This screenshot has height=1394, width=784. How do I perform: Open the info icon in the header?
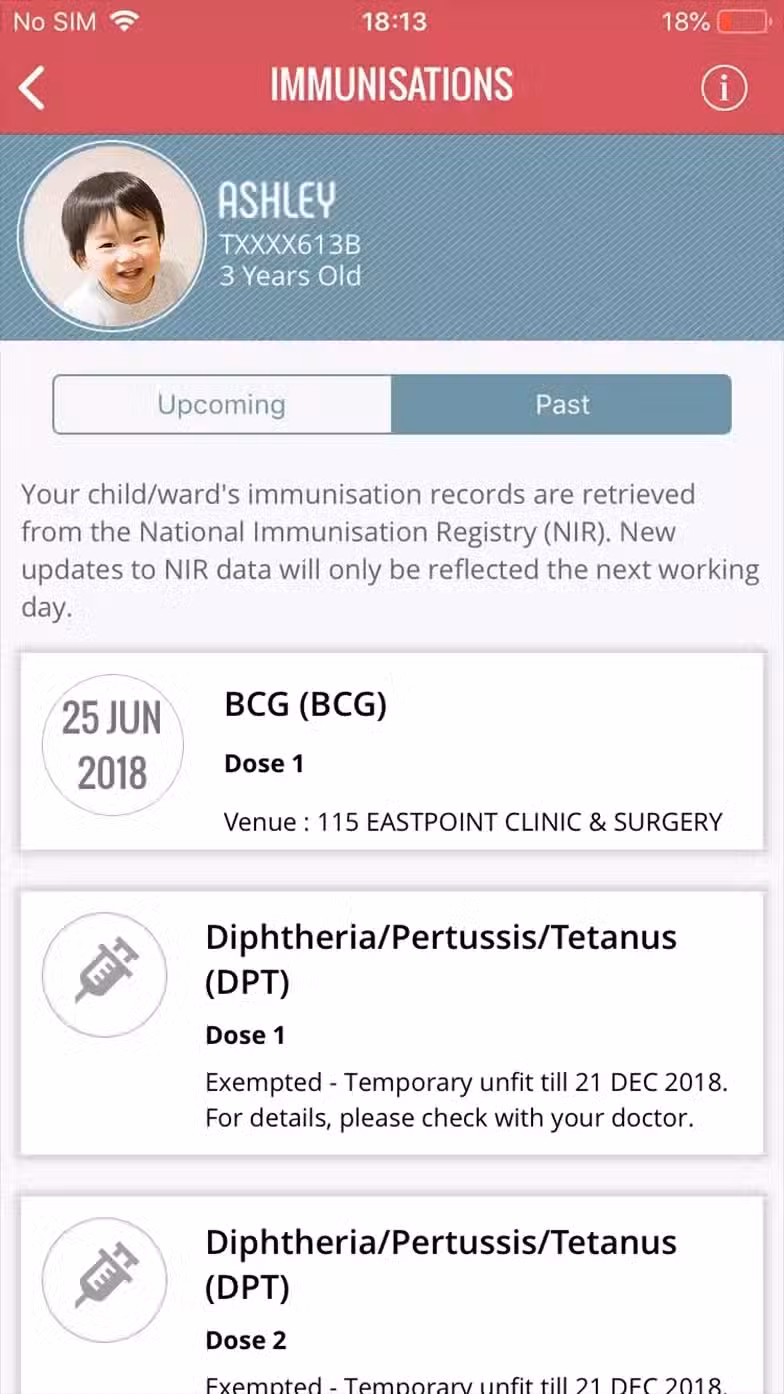pos(724,88)
